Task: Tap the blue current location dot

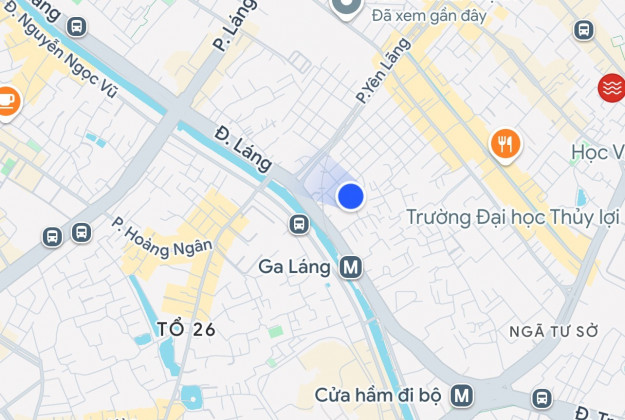Action: (x=350, y=196)
